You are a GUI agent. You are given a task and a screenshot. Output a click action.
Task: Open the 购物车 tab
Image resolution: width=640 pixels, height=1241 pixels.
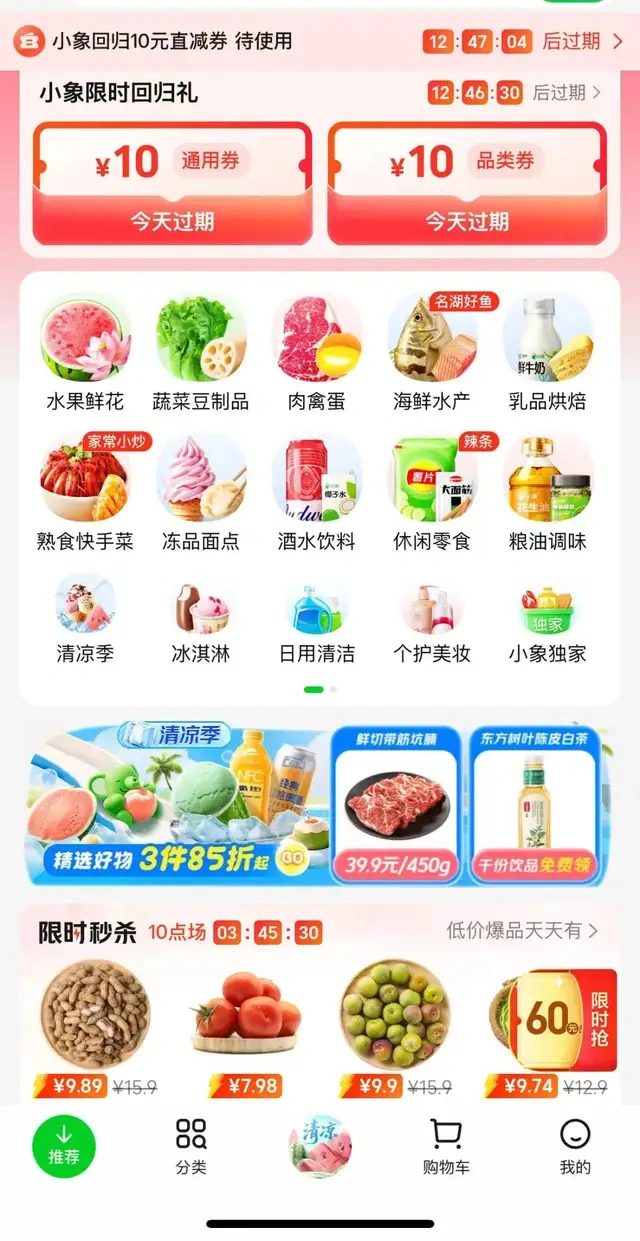point(446,1147)
